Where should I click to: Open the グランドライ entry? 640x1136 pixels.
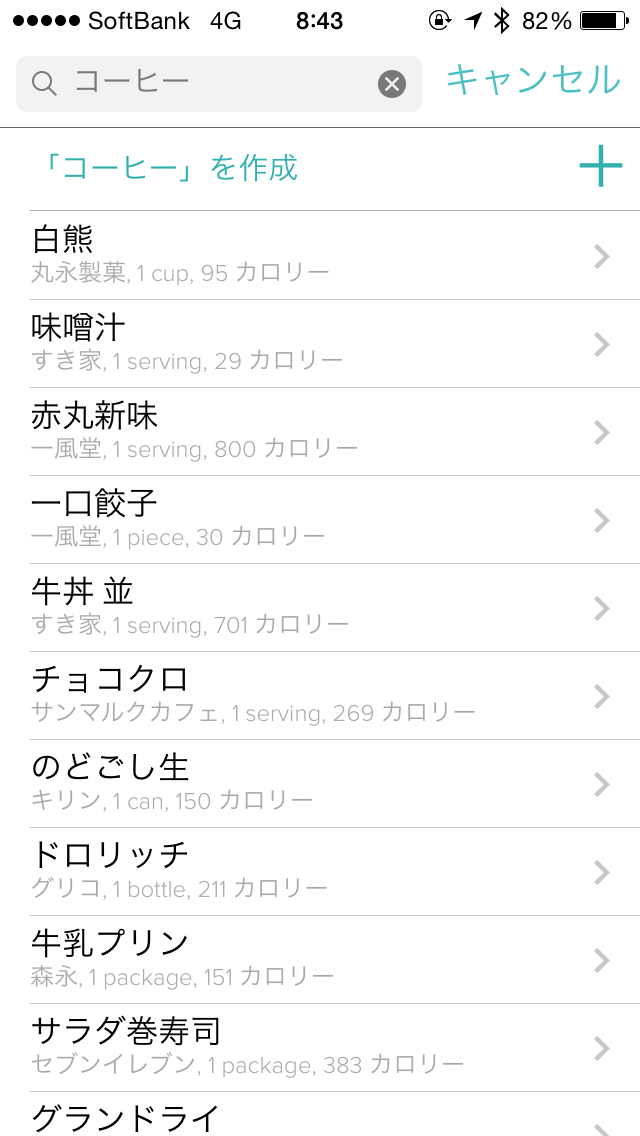(x=320, y=1116)
